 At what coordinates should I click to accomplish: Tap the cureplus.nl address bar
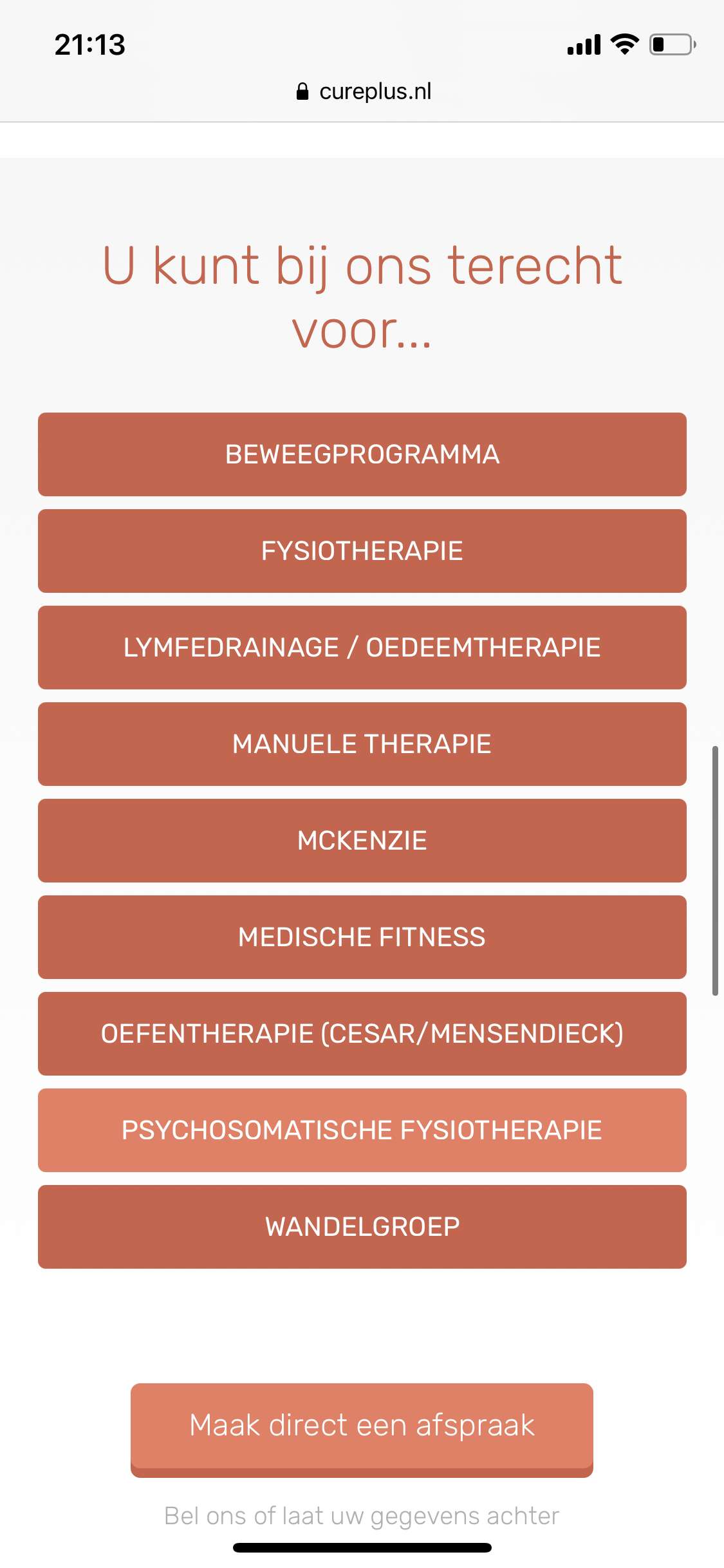click(363, 91)
